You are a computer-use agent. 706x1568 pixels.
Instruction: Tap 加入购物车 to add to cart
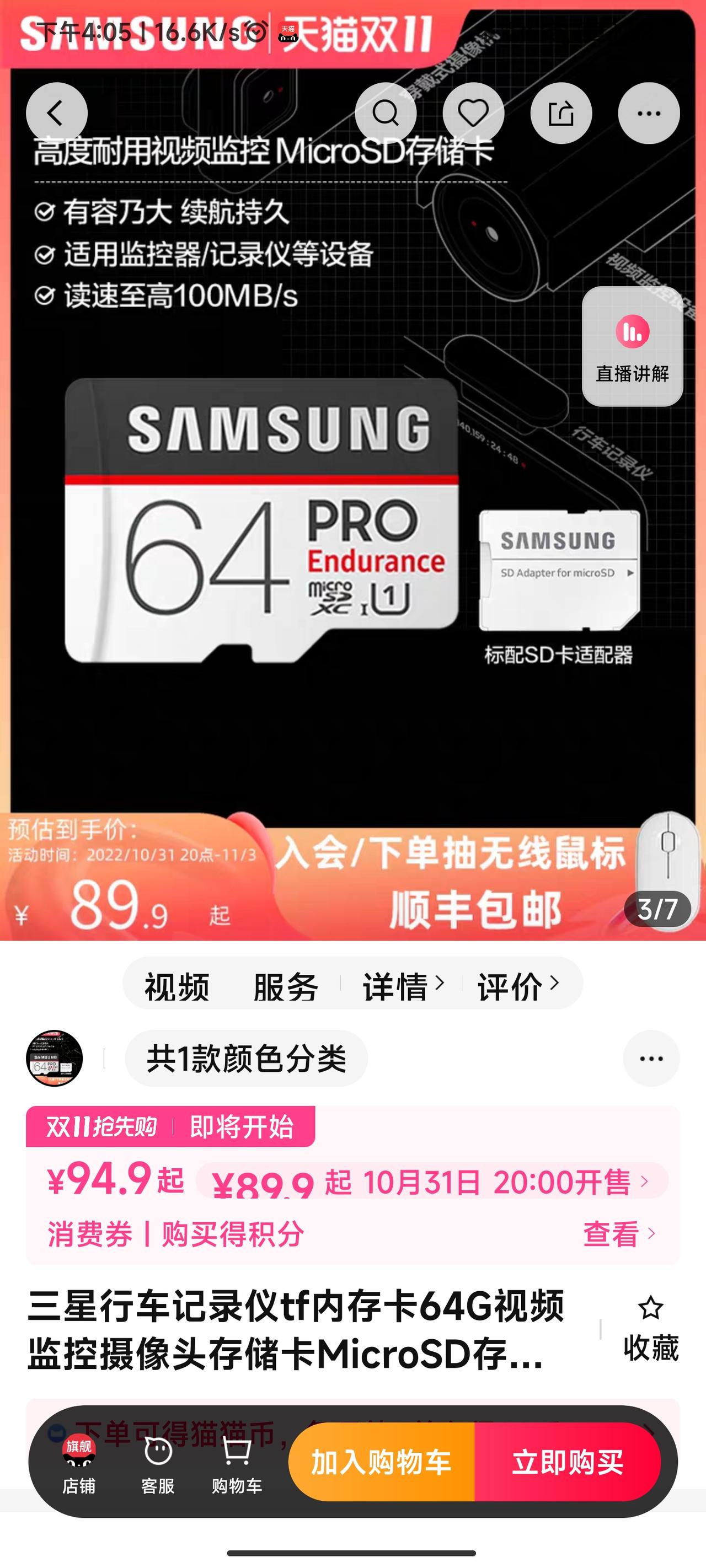coord(381,1461)
